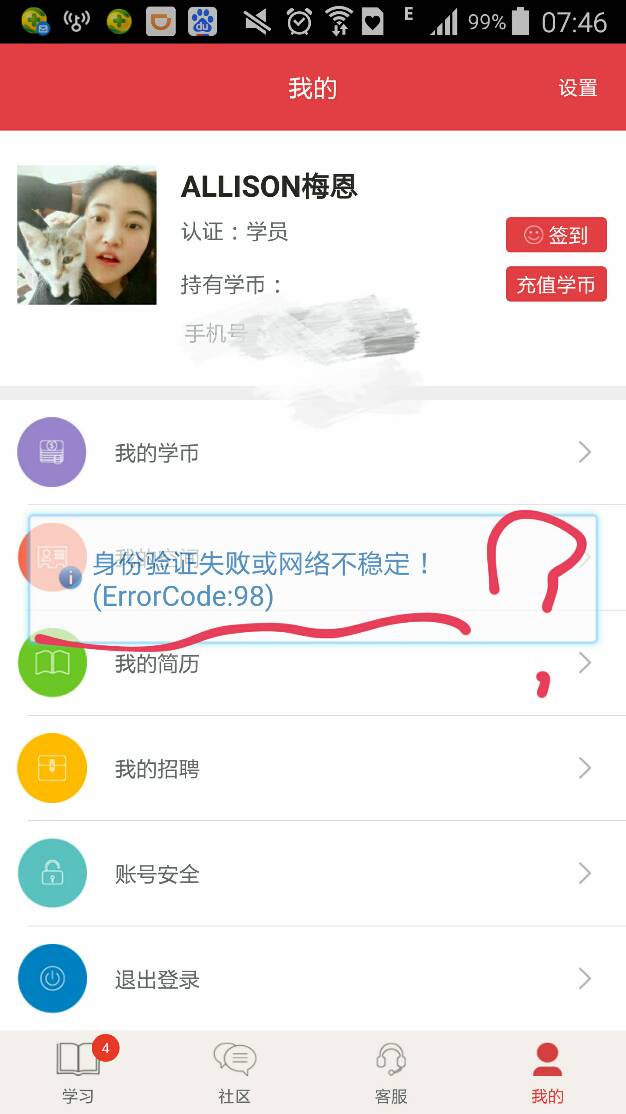Screen dimensions: 626x1114
Task: Open the 客服 tab
Action: coord(391,1072)
